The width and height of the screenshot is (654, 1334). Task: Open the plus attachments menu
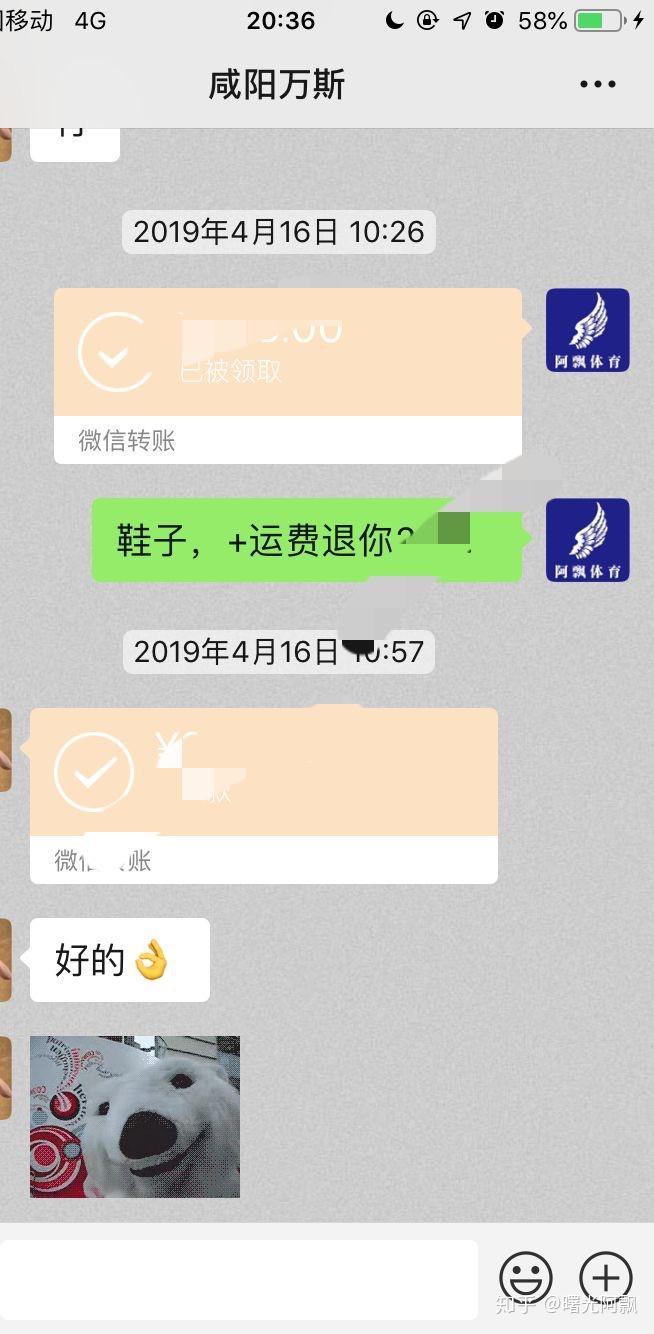coord(606,1278)
